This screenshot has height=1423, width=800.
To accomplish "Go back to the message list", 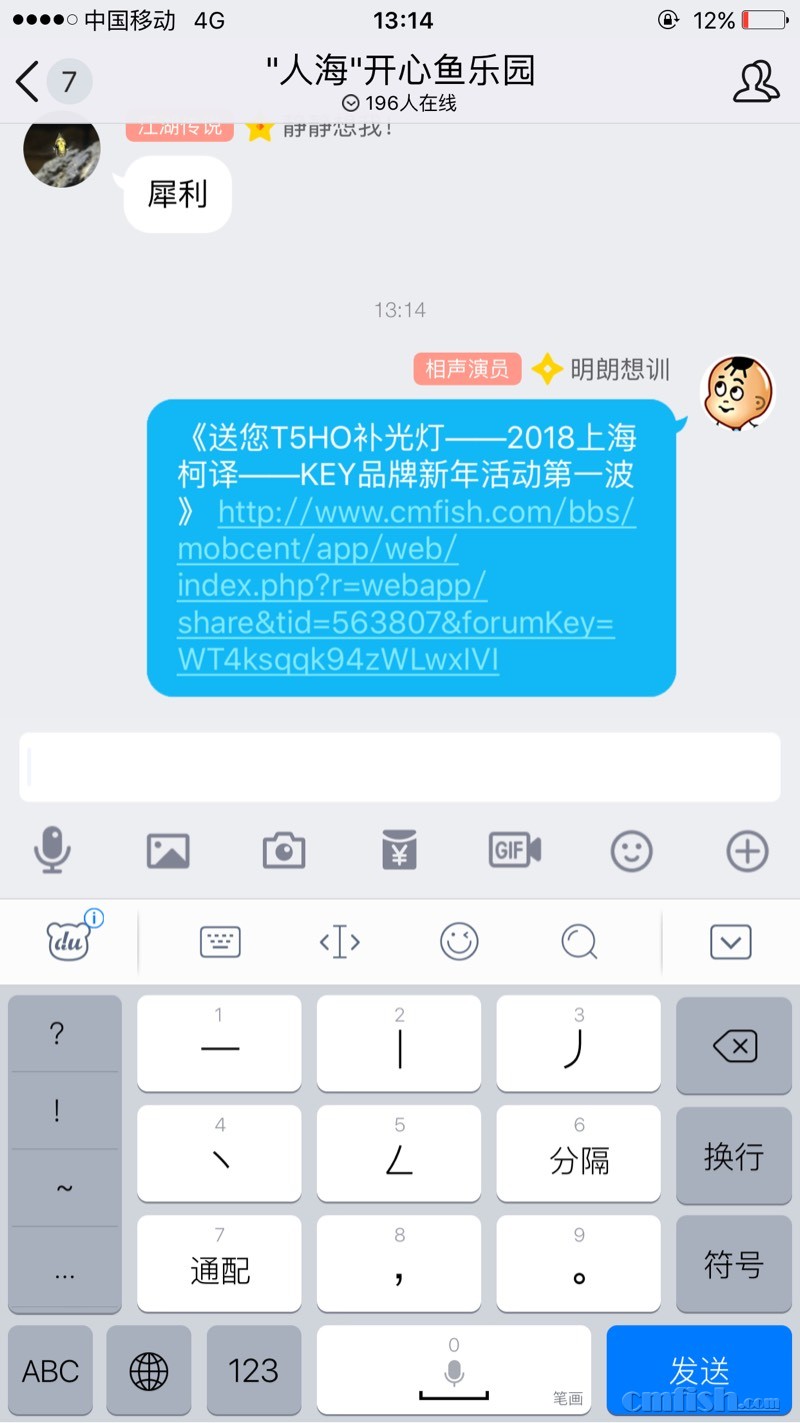I will pyautogui.click(x=30, y=81).
